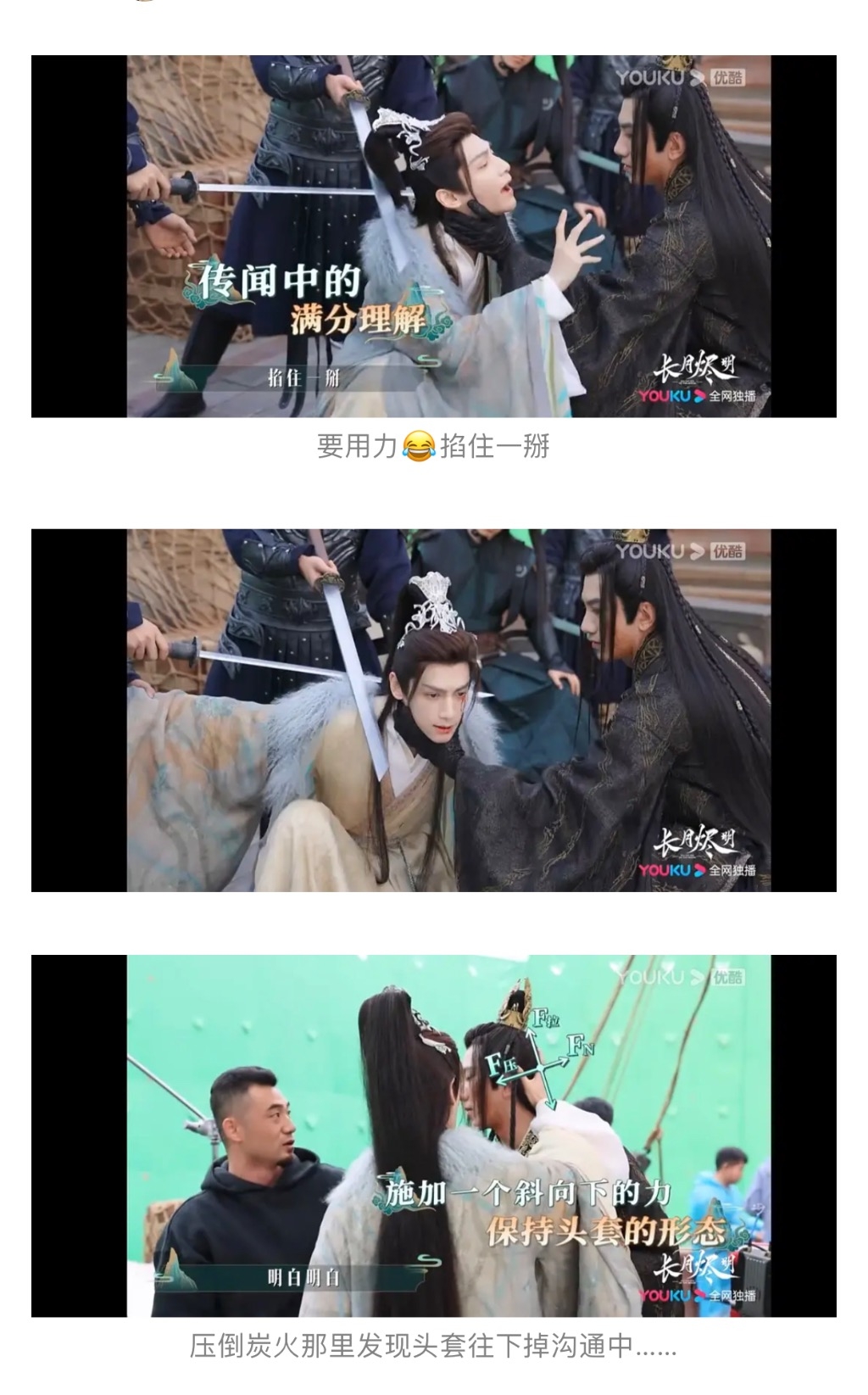Open the green-screen image captioned 压倒炭火那里
The image size is (868, 1395).
[433, 1136]
